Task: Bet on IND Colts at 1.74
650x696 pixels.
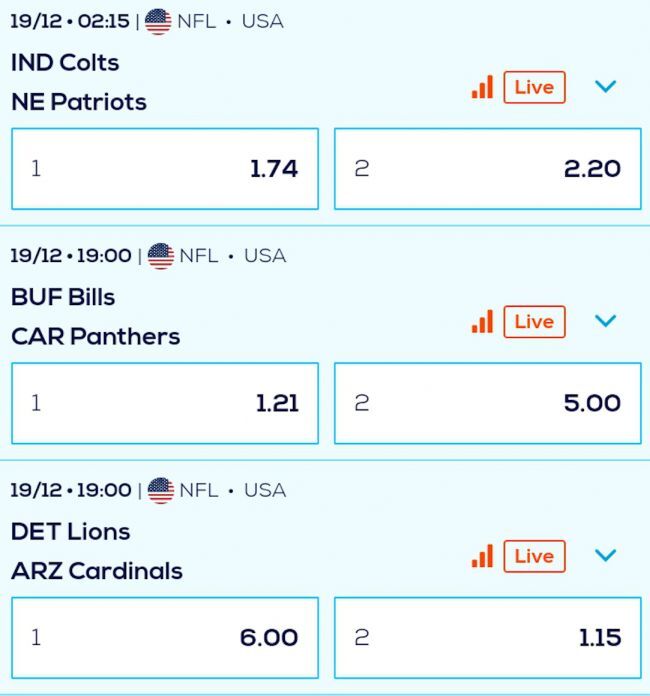Action: (165, 169)
